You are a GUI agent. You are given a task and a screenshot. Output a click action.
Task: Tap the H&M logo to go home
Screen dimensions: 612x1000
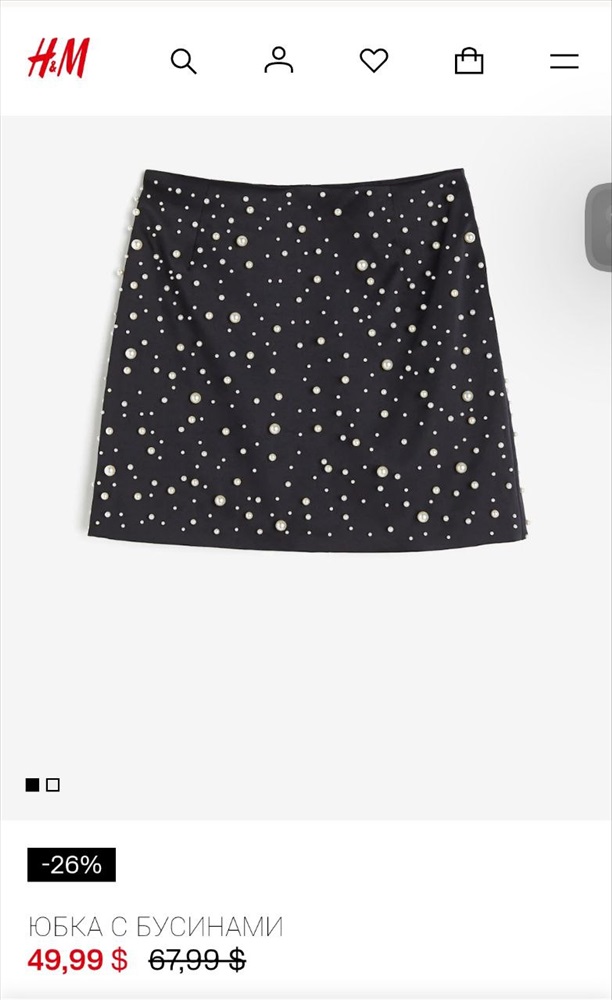click(x=58, y=58)
